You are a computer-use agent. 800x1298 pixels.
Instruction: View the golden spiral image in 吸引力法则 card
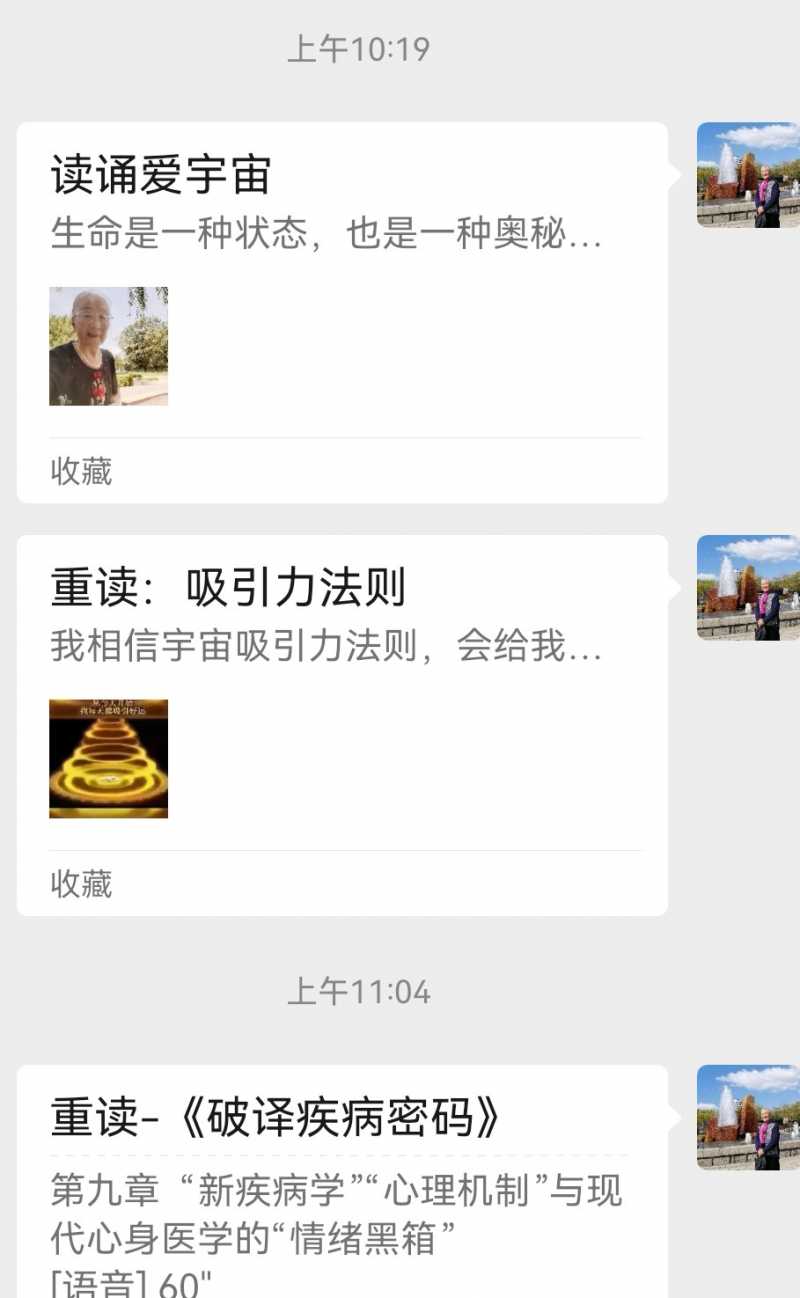pos(108,760)
